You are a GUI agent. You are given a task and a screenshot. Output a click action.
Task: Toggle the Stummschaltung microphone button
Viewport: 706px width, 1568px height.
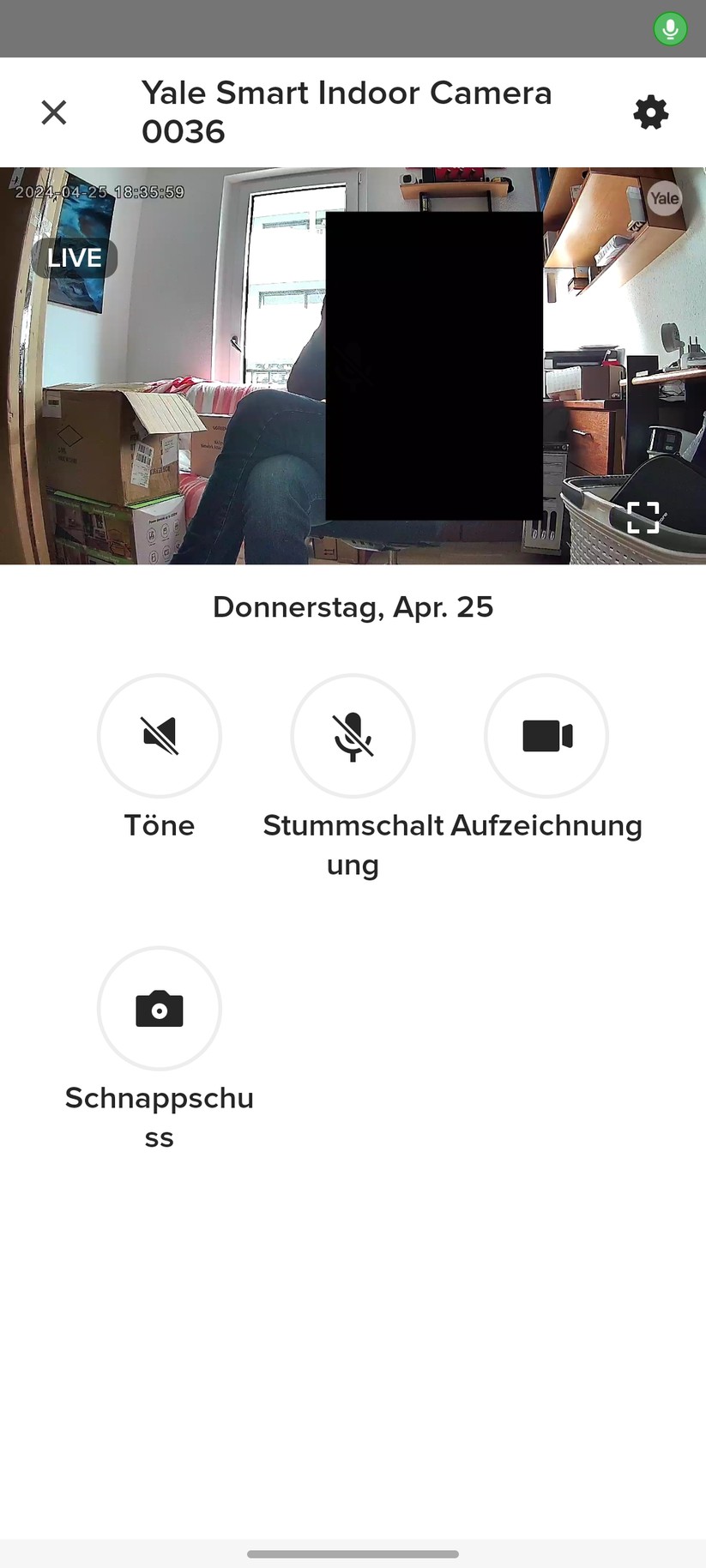click(x=353, y=736)
